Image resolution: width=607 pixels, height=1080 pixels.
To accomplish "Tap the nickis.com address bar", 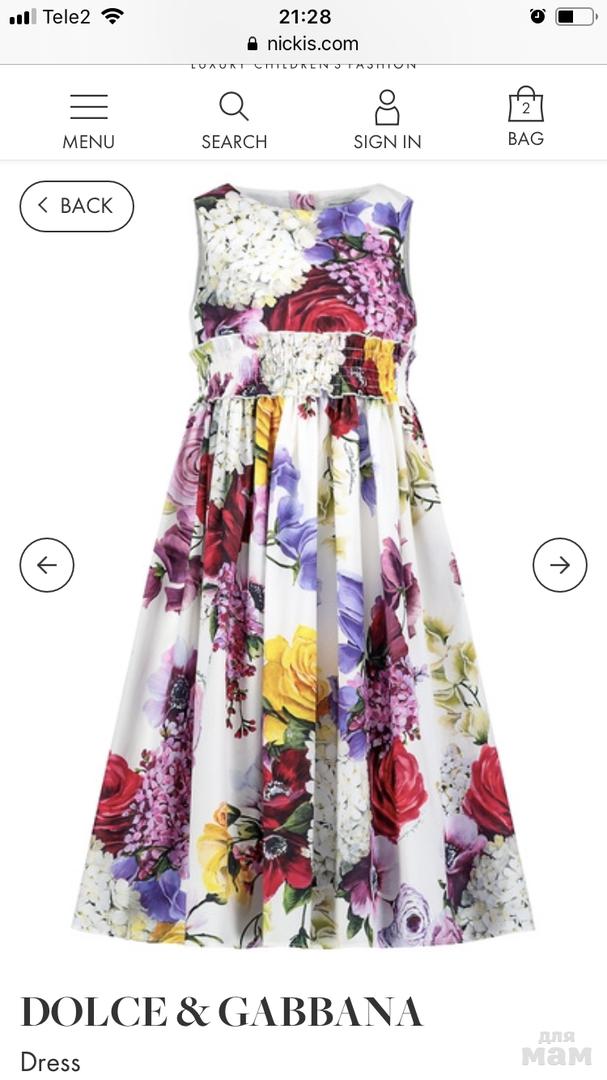I will point(303,44).
